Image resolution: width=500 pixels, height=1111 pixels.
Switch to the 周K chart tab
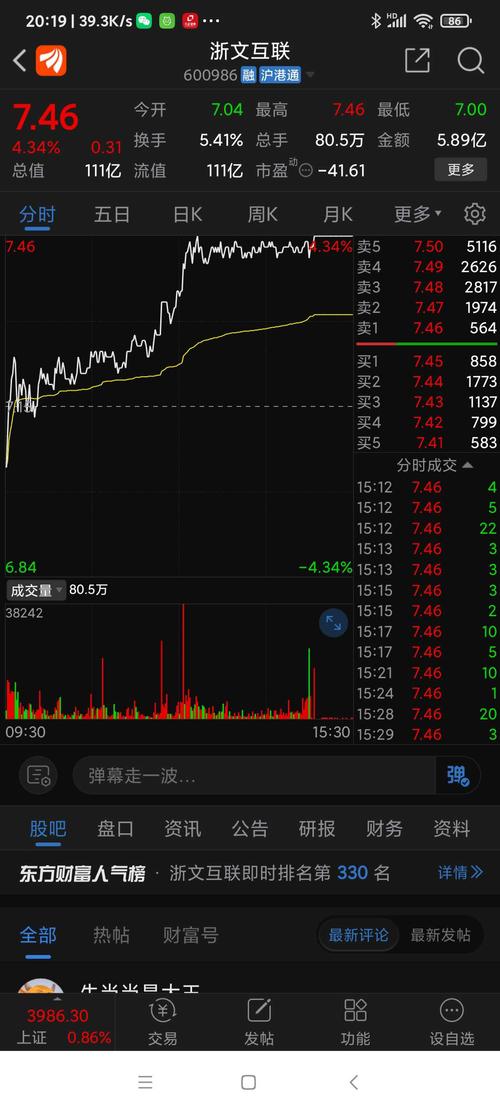point(263,214)
